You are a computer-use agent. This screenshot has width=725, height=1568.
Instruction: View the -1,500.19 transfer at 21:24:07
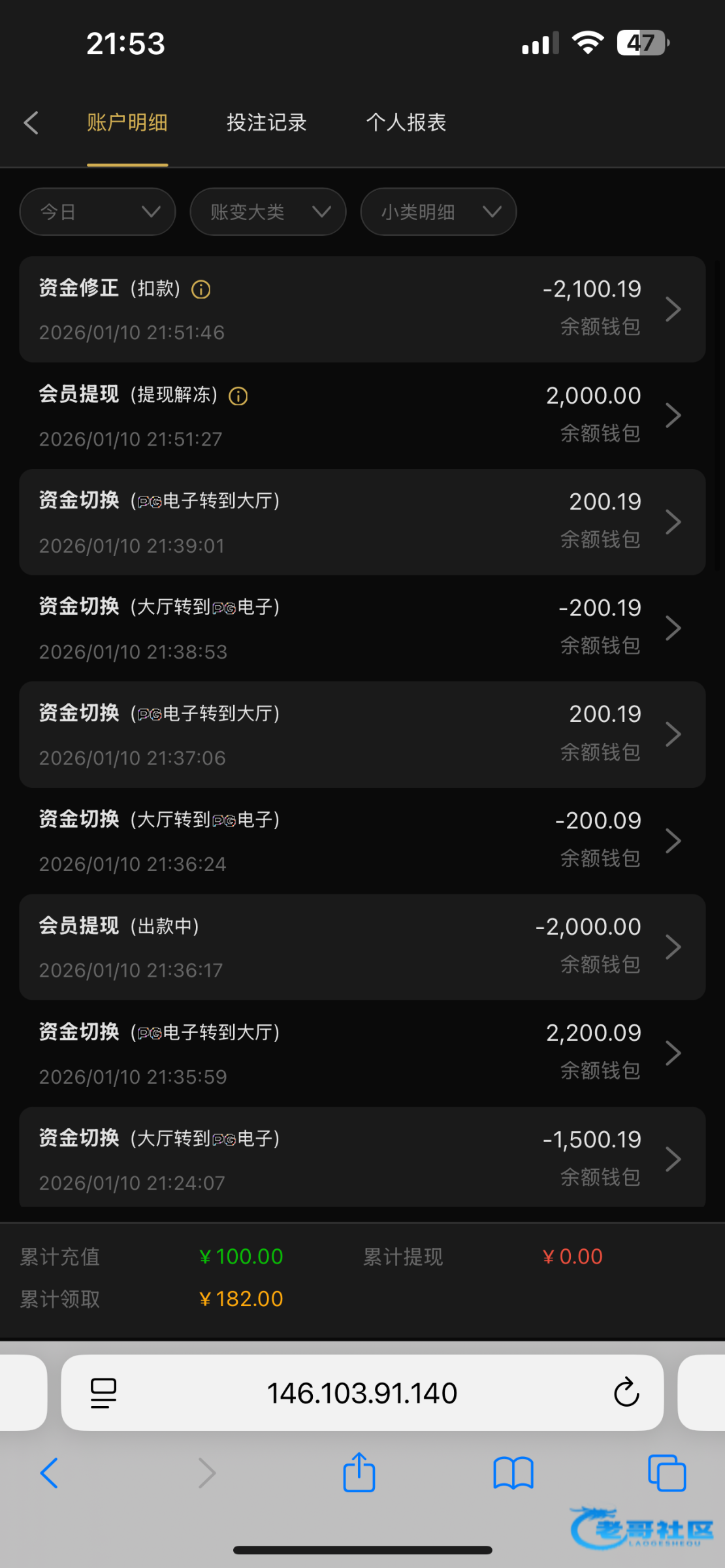[362, 1158]
